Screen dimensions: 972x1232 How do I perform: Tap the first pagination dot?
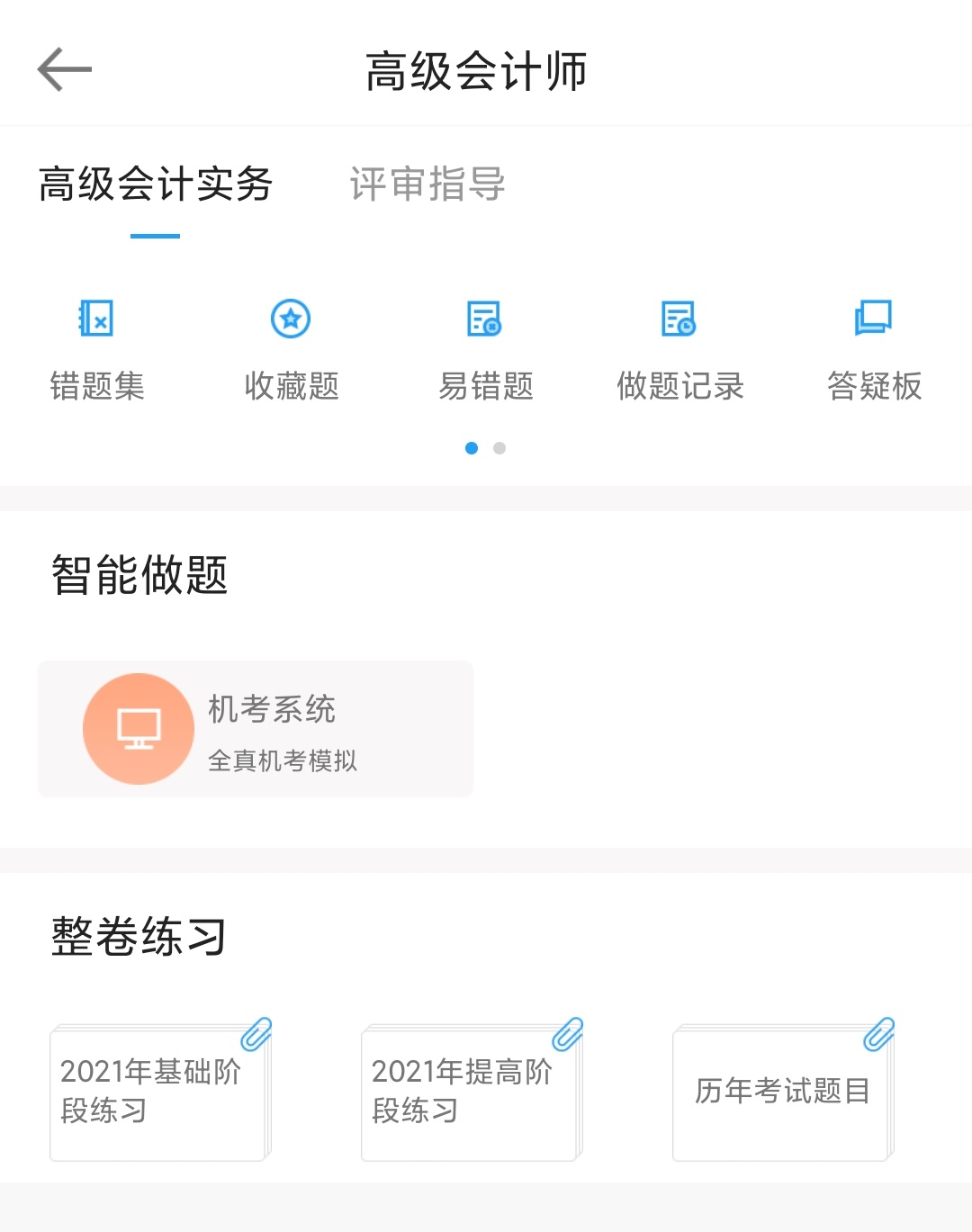click(472, 448)
